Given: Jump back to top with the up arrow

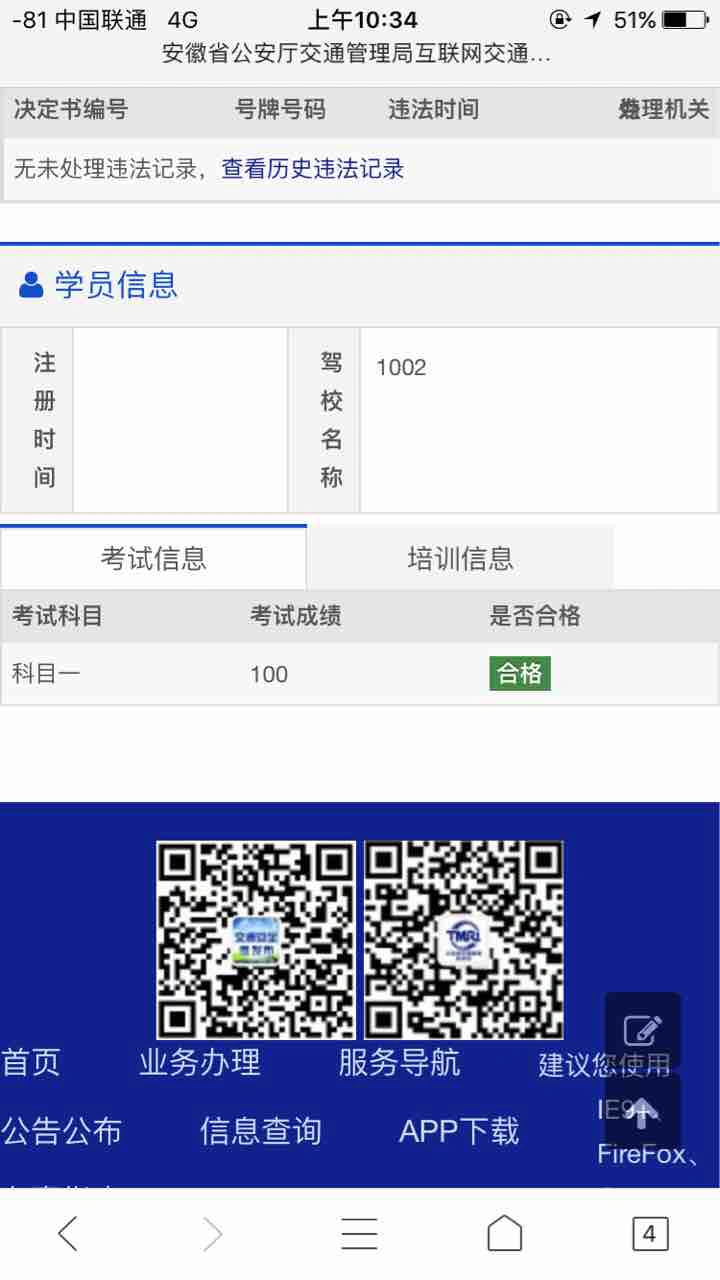Looking at the screenshot, I should [642, 1113].
